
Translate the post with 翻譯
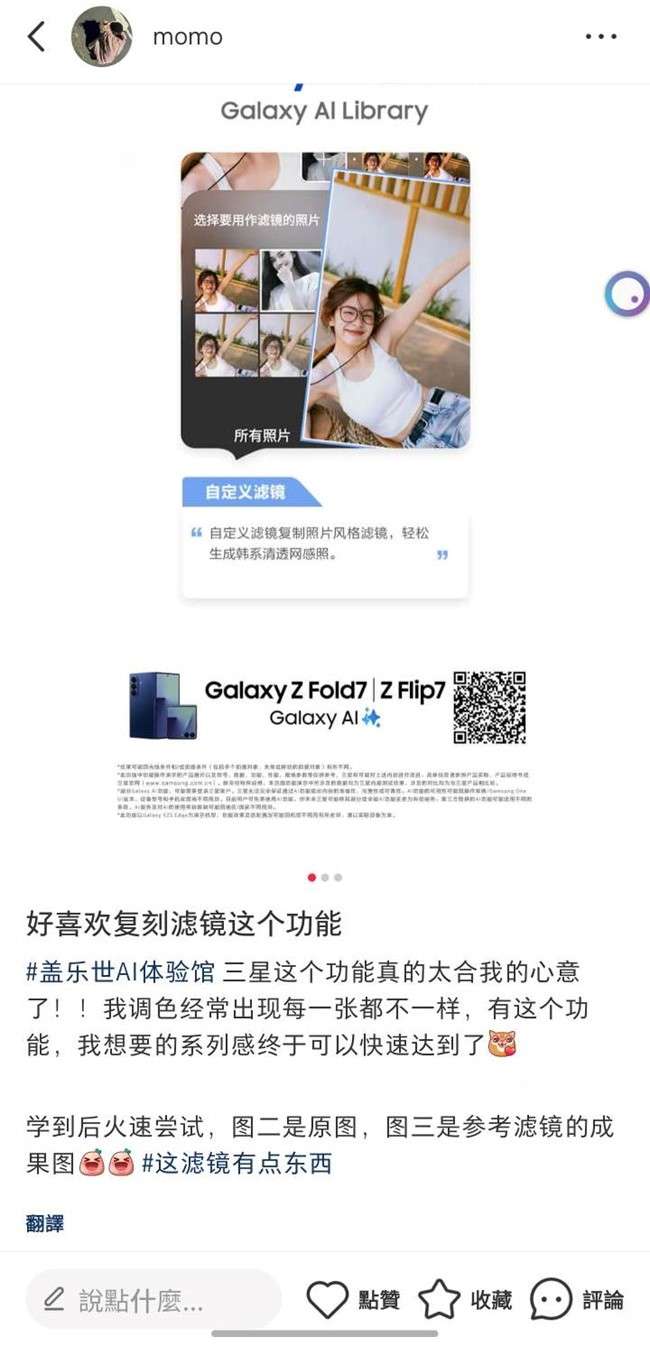(x=45, y=1223)
